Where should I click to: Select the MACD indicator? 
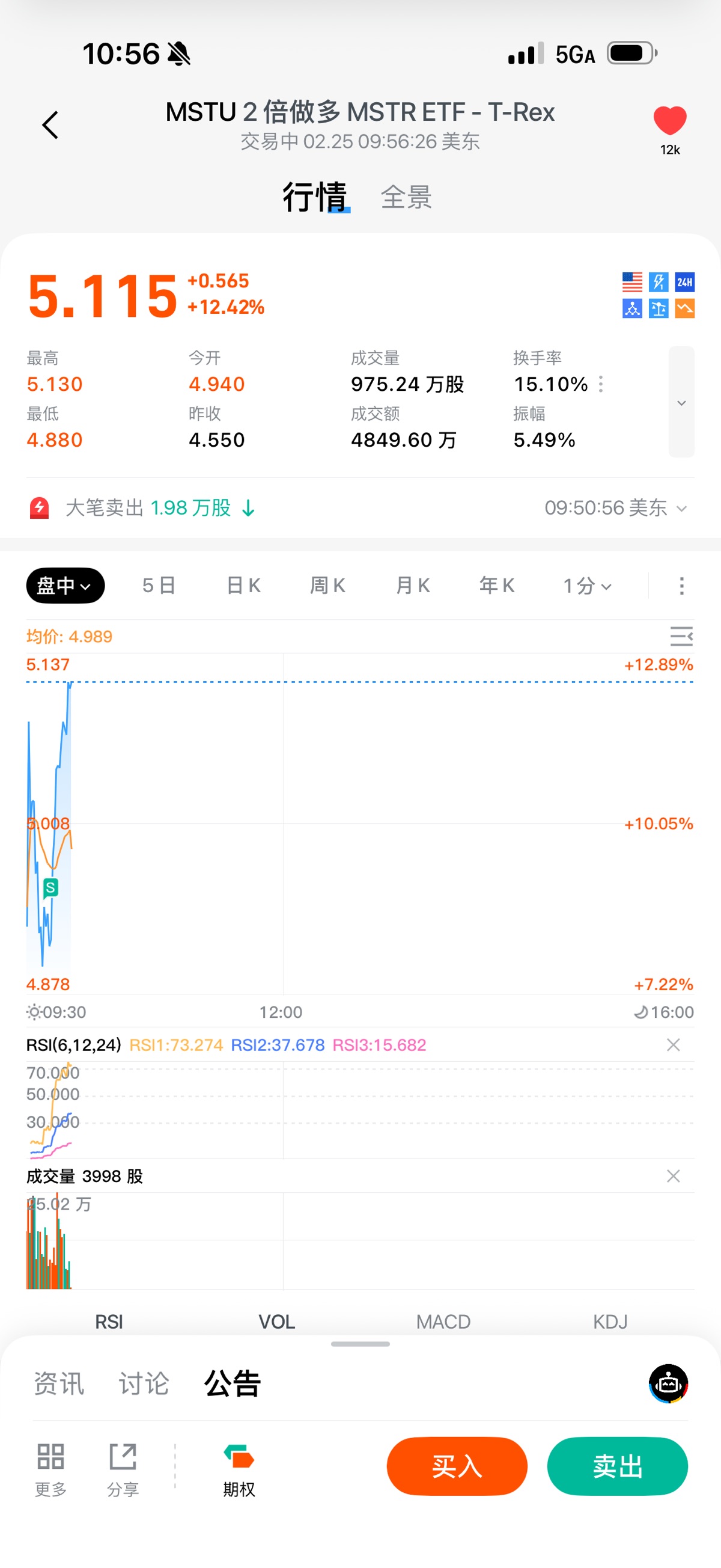[443, 1321]
